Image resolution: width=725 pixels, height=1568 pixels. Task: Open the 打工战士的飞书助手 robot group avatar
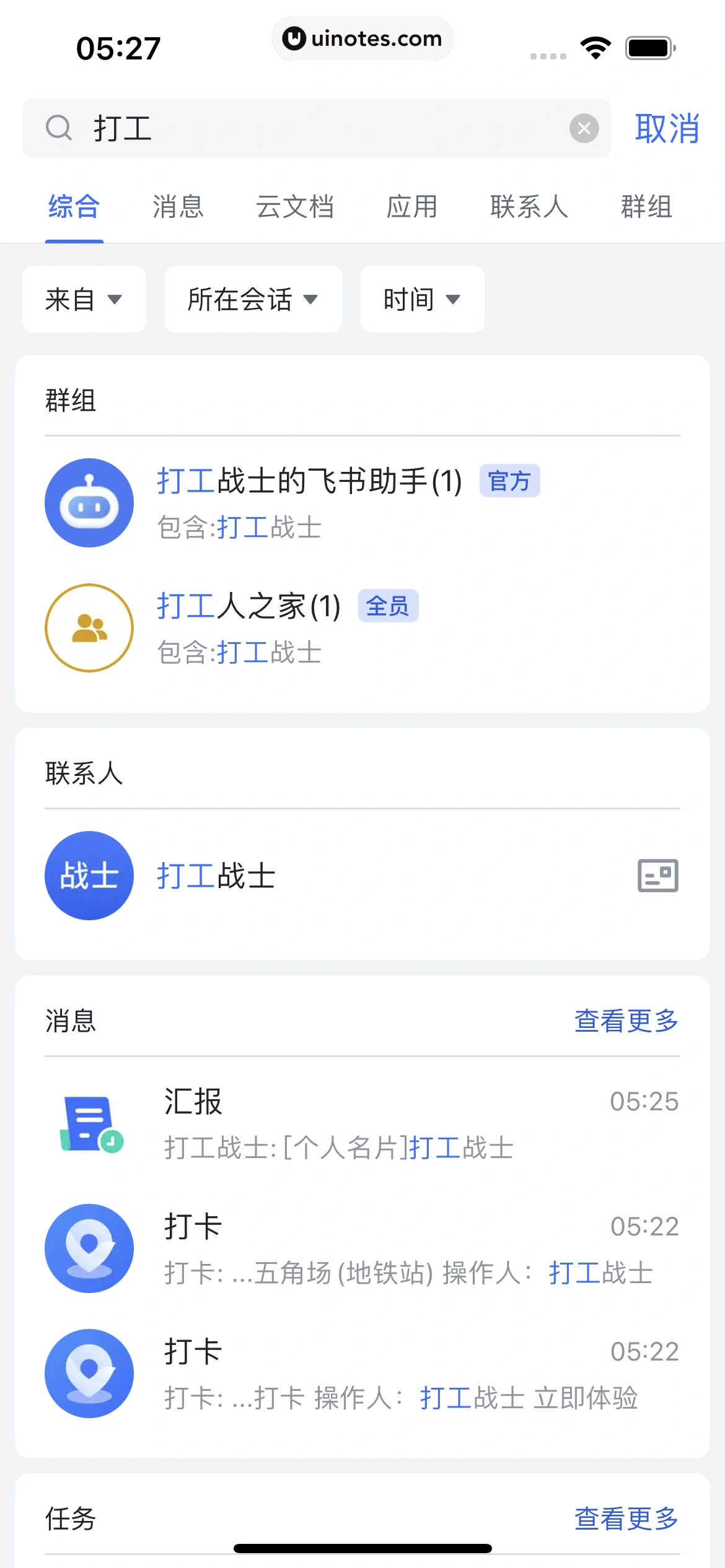89,503
